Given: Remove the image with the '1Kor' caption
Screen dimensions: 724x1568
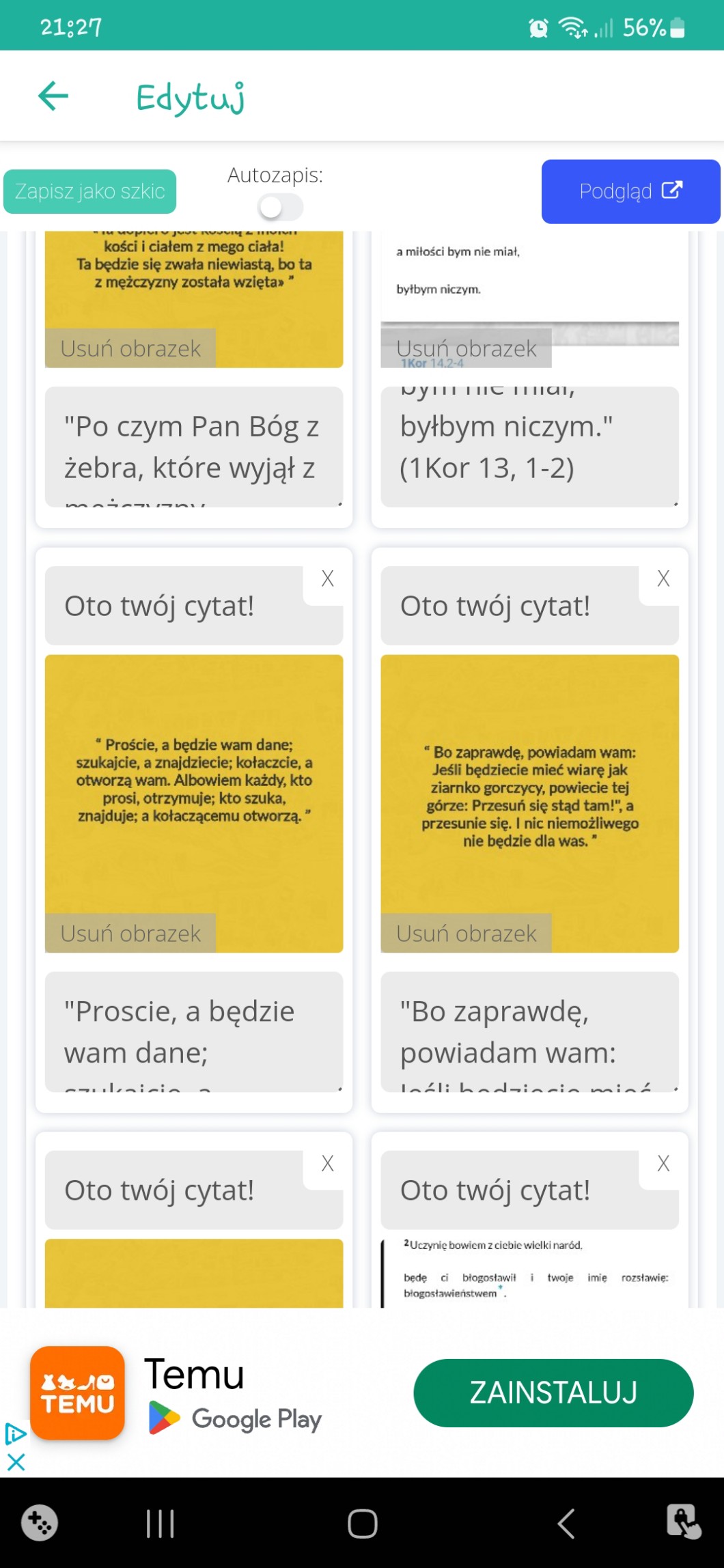Looking at the screenshot, I should pyautogui.click(x=467, y=348).
